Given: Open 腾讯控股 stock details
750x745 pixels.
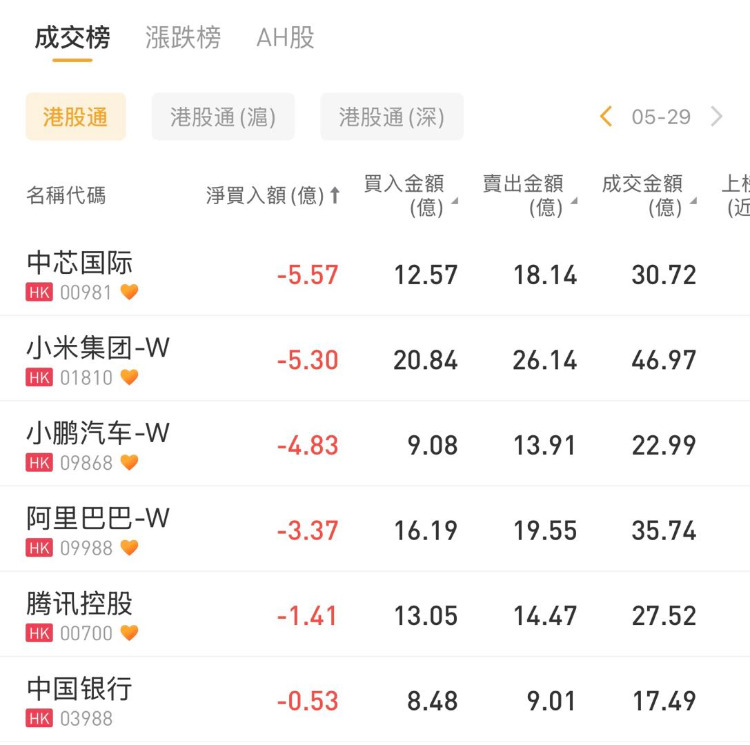Looking at the screenshot, I should click(80, 614).
